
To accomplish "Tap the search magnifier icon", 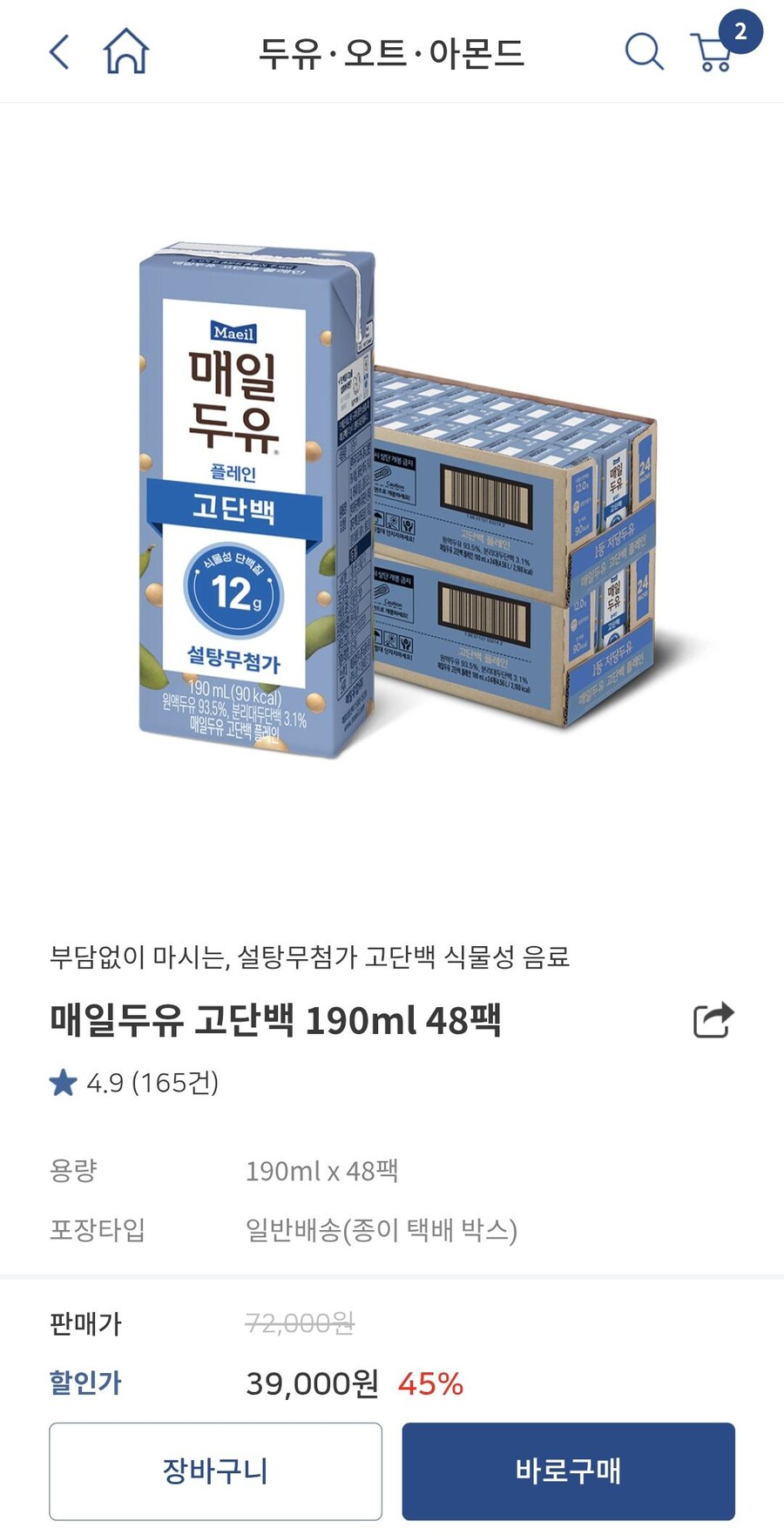I will pos(644,52).
